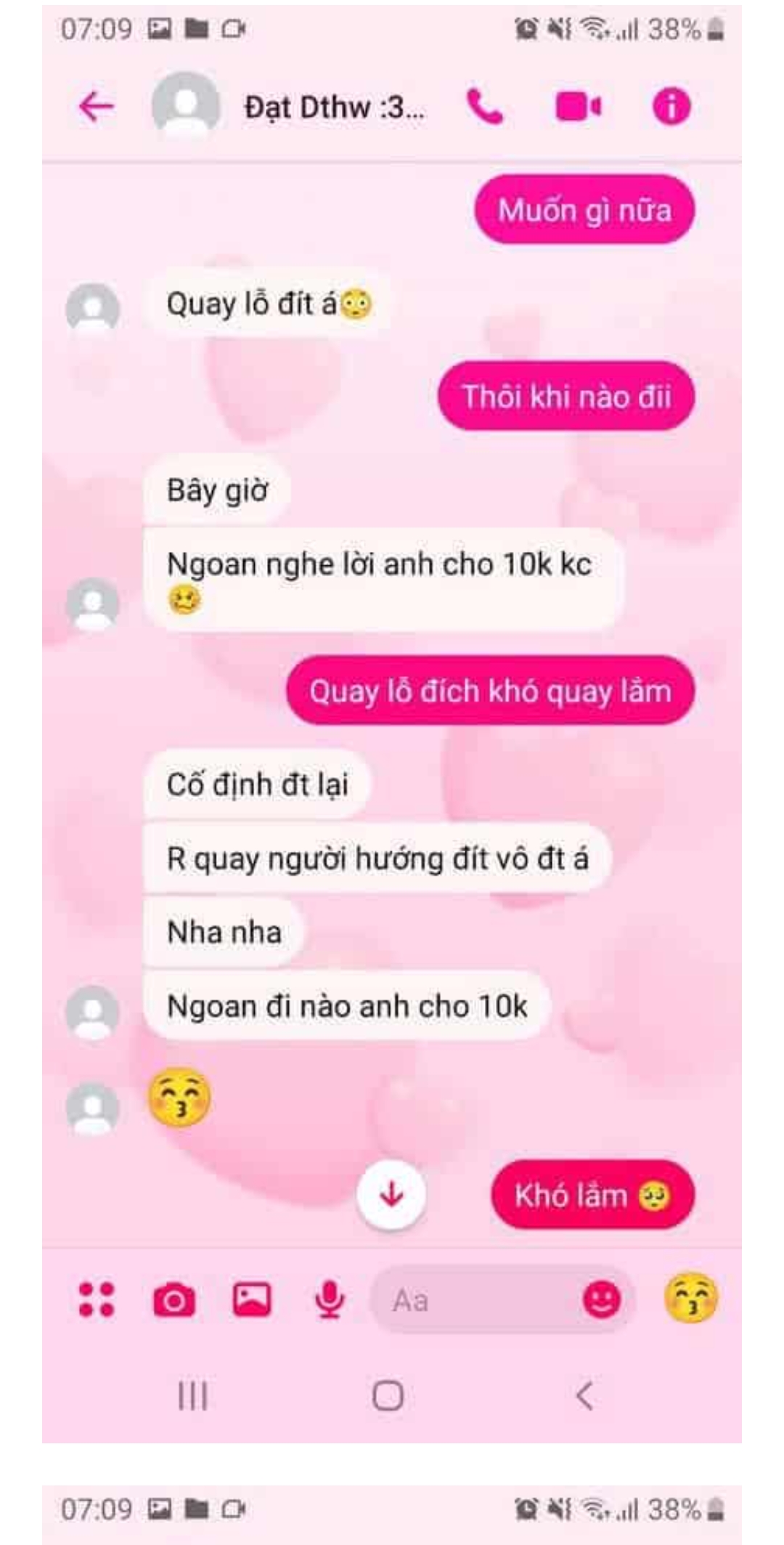Send the quick kiss emoji reaction
Image resolution: width=784 pixels, height=1545 pixels.
691,1298
